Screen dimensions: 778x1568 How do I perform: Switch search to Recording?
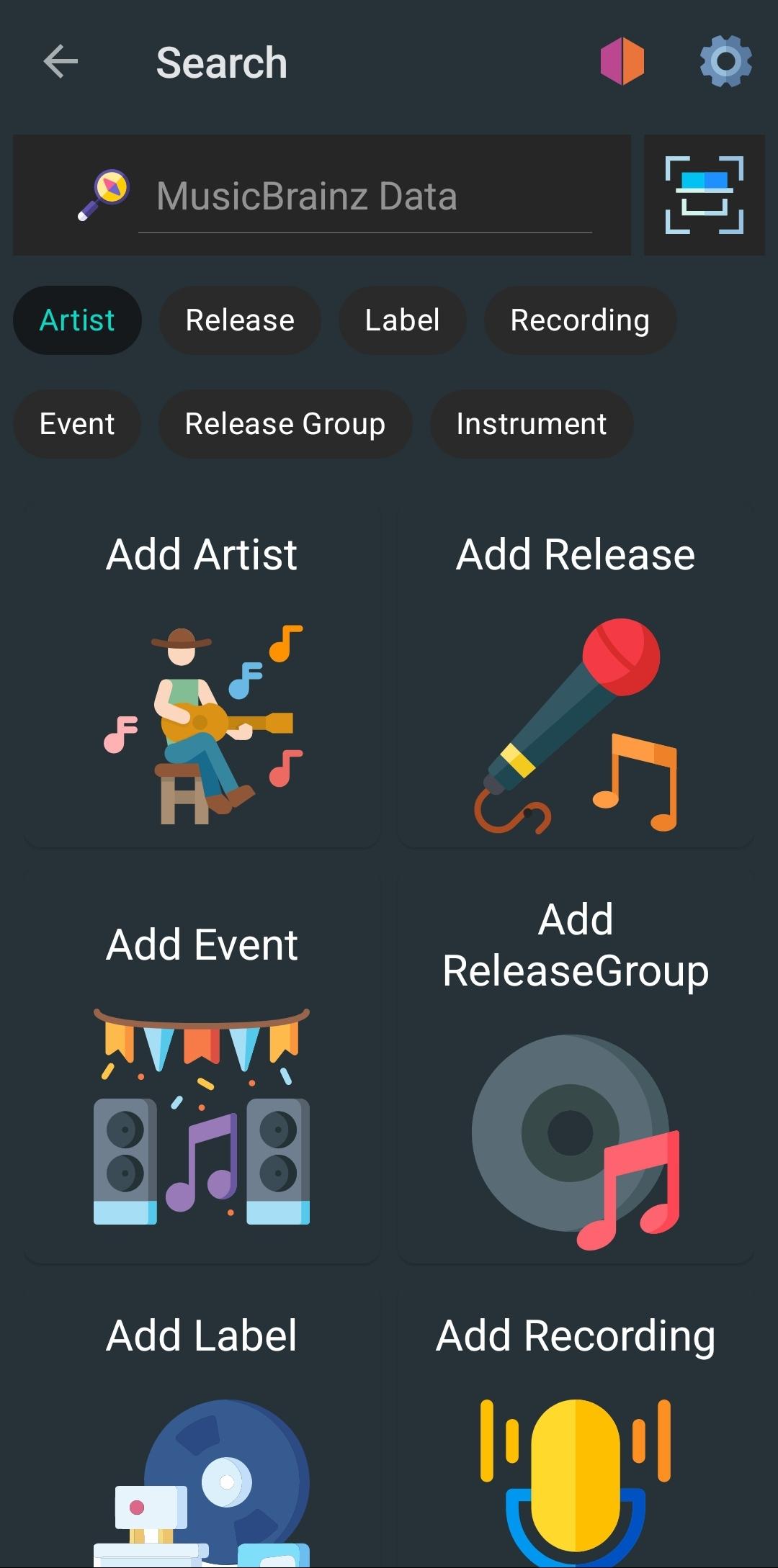(x=580, y=320)
